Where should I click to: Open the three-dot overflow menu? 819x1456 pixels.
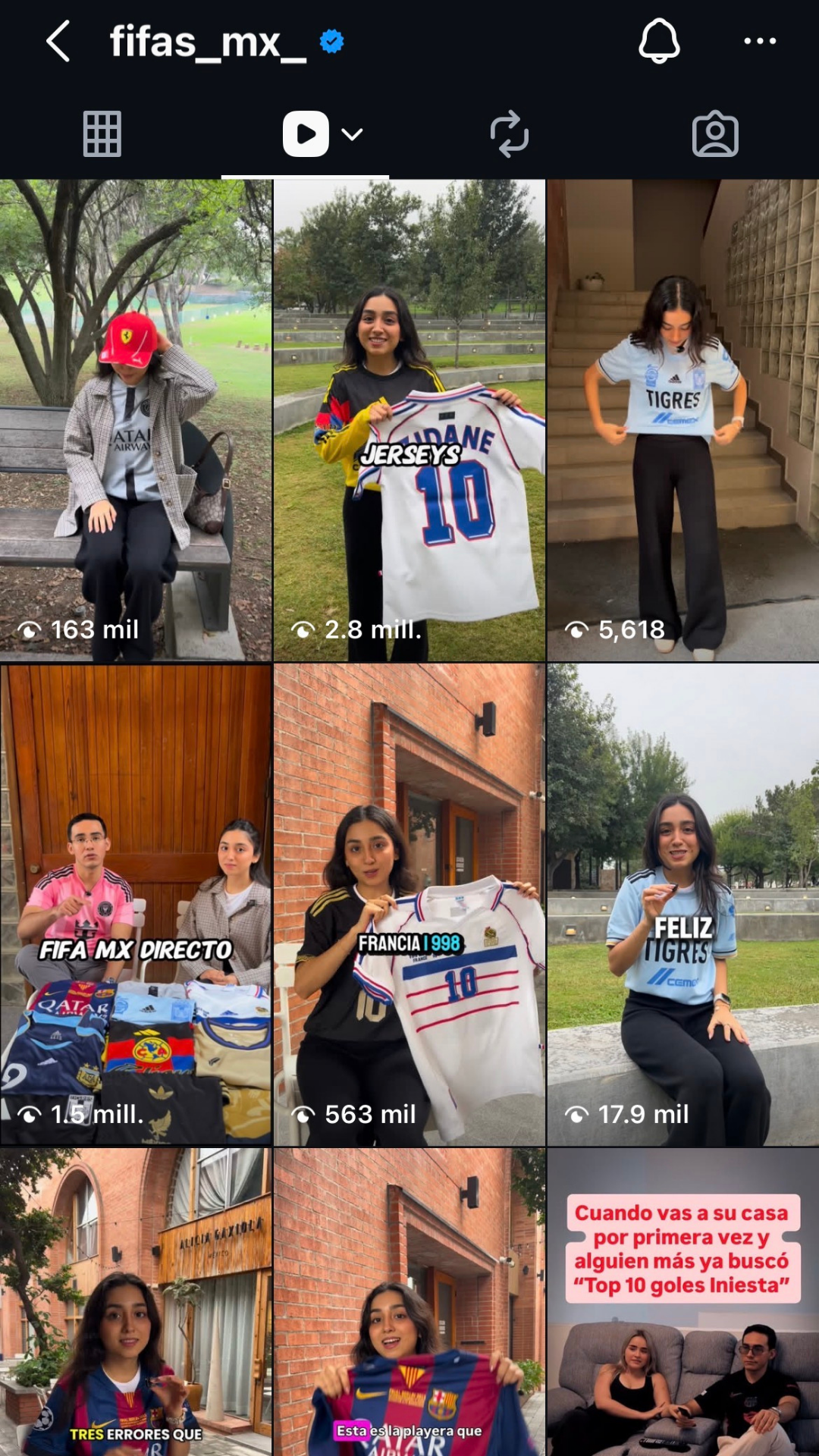[759, 41]
